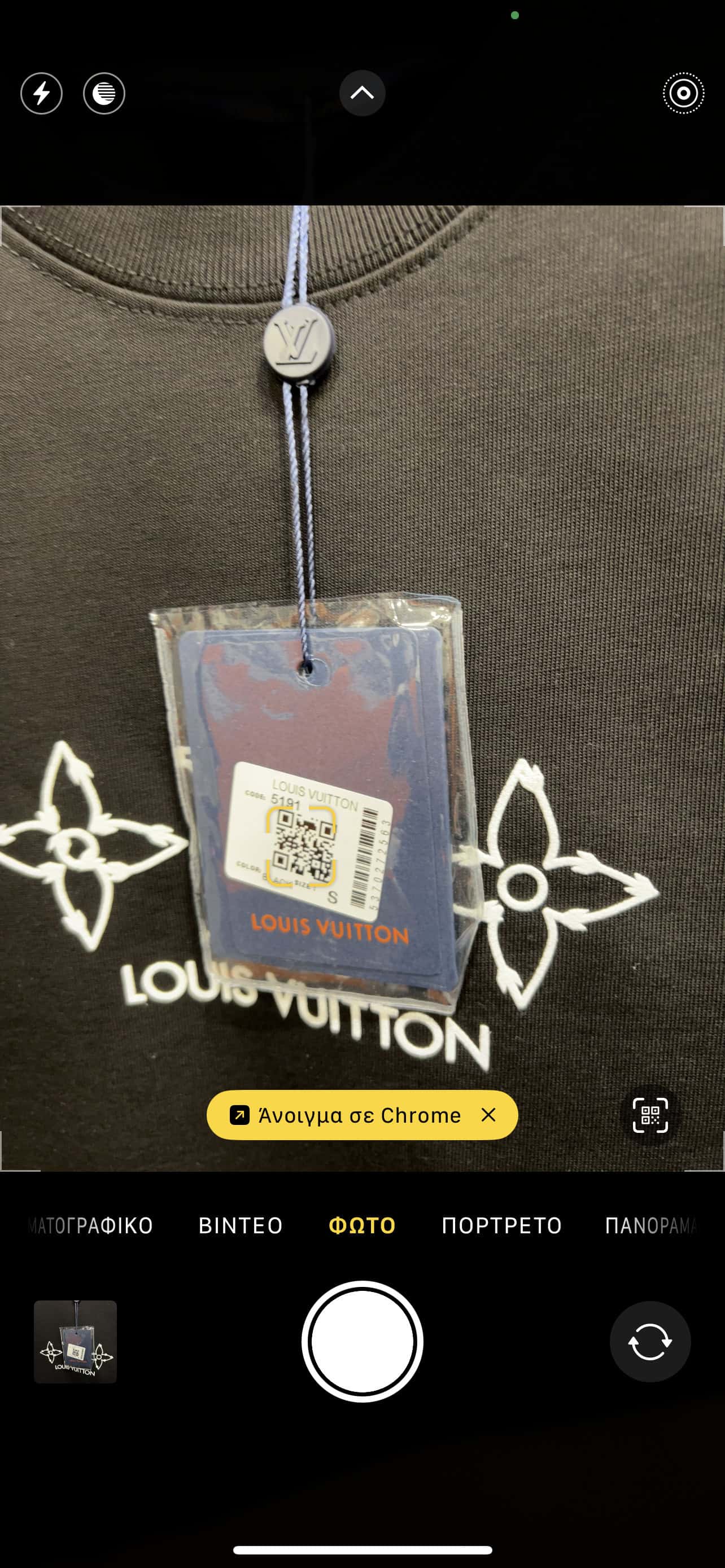Toggle the night mode icon
Viewport: 725px width, 1568px height.
click(104, 94)
